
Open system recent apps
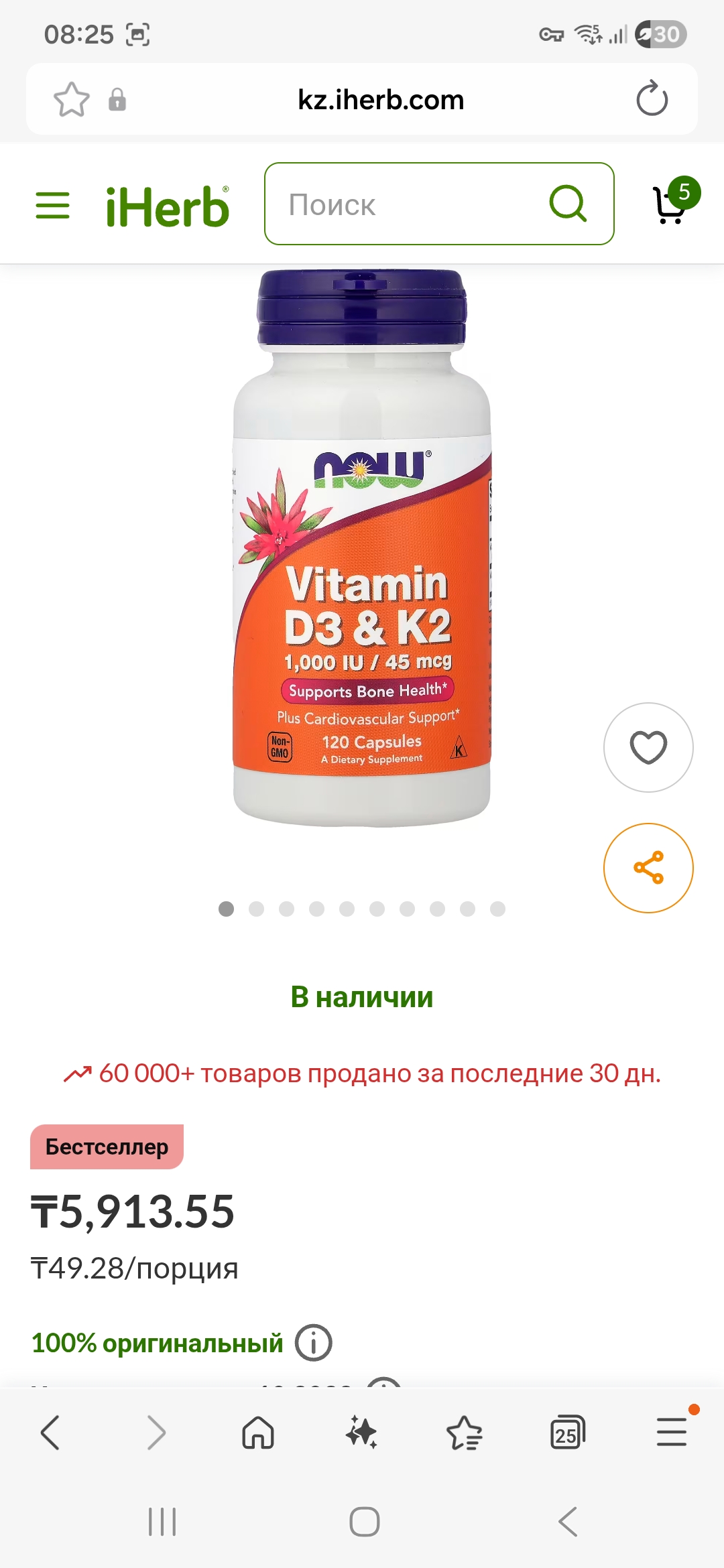pyautogui.click(x=162, y=1522)
